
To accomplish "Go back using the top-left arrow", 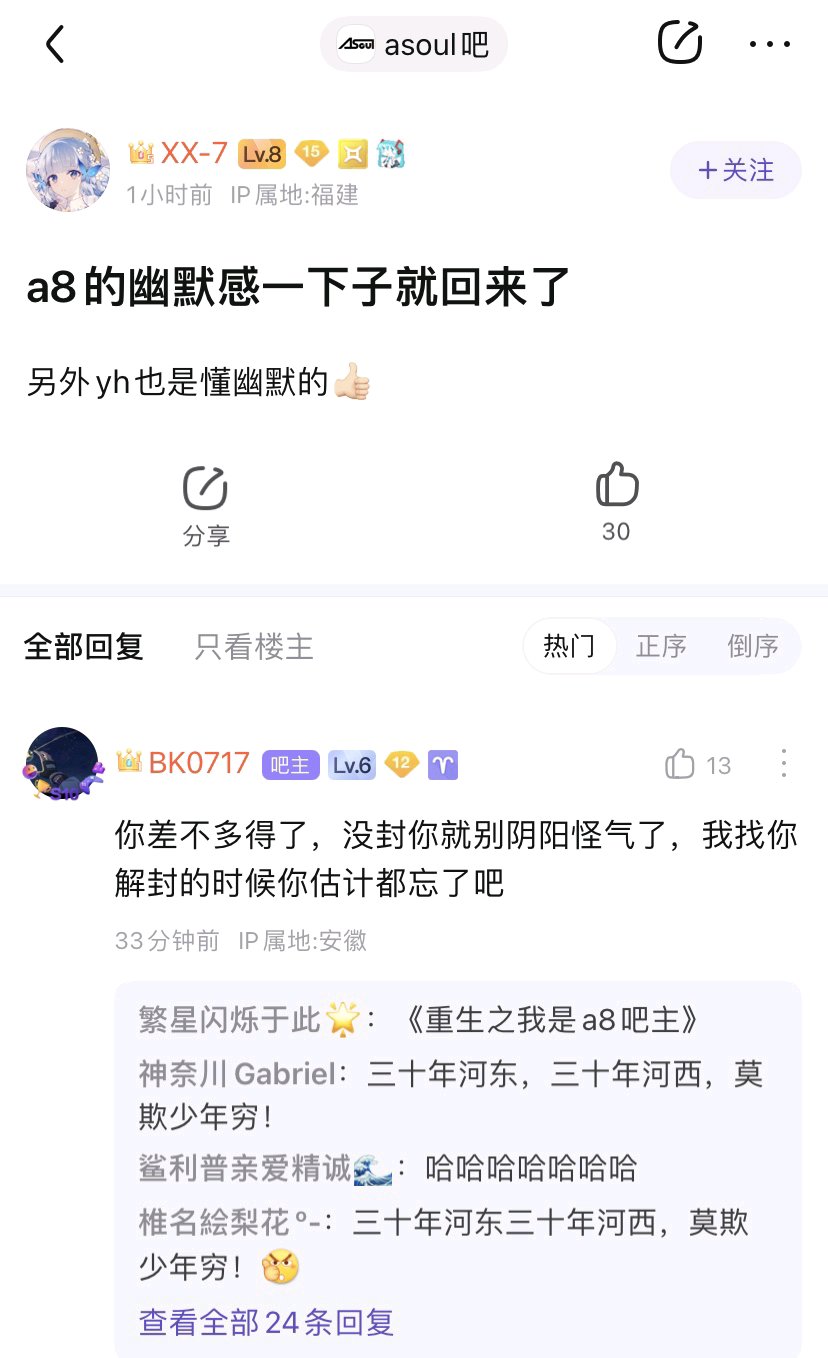I will (55, 44).
